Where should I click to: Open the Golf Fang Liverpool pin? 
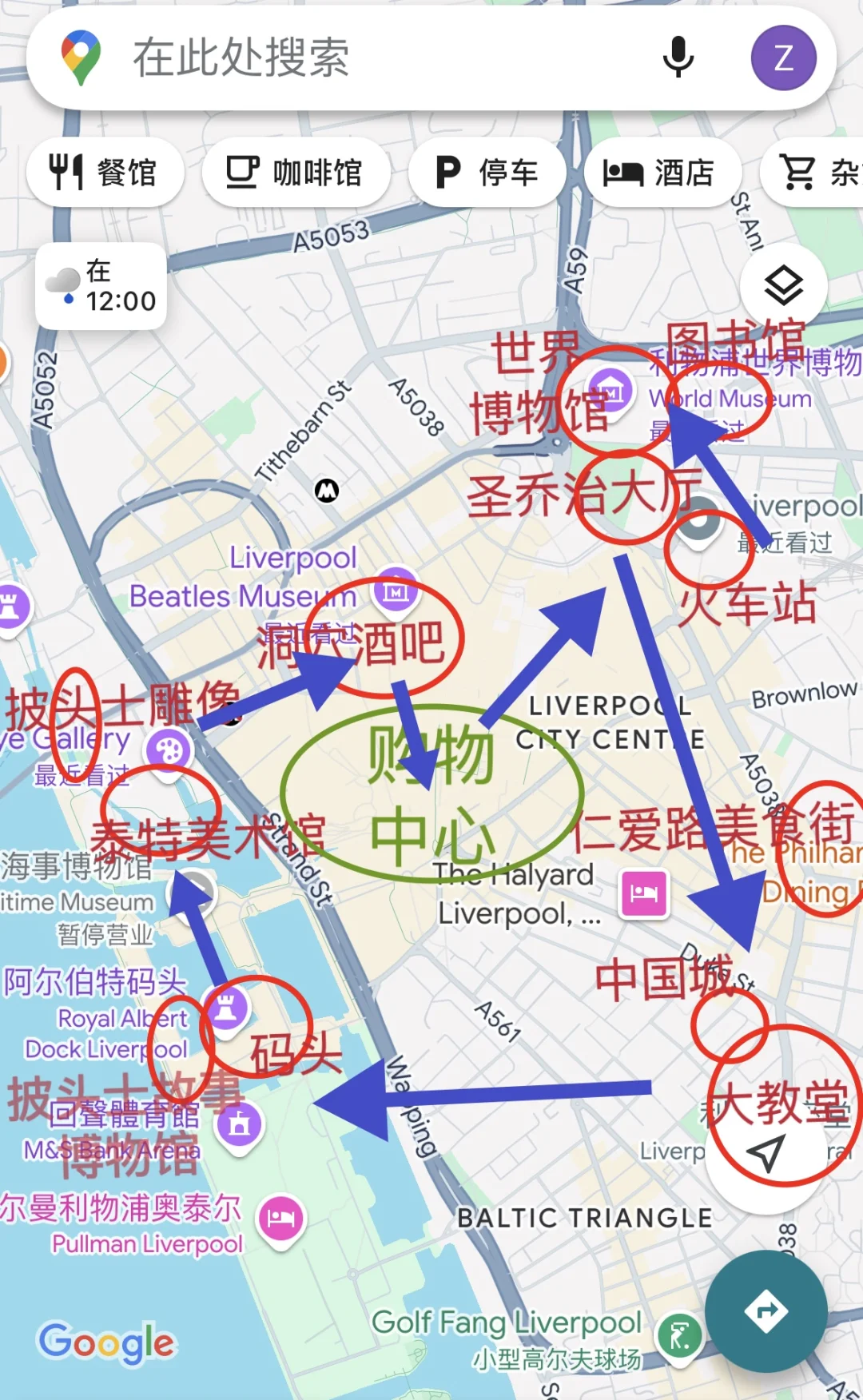point(679,1335)
